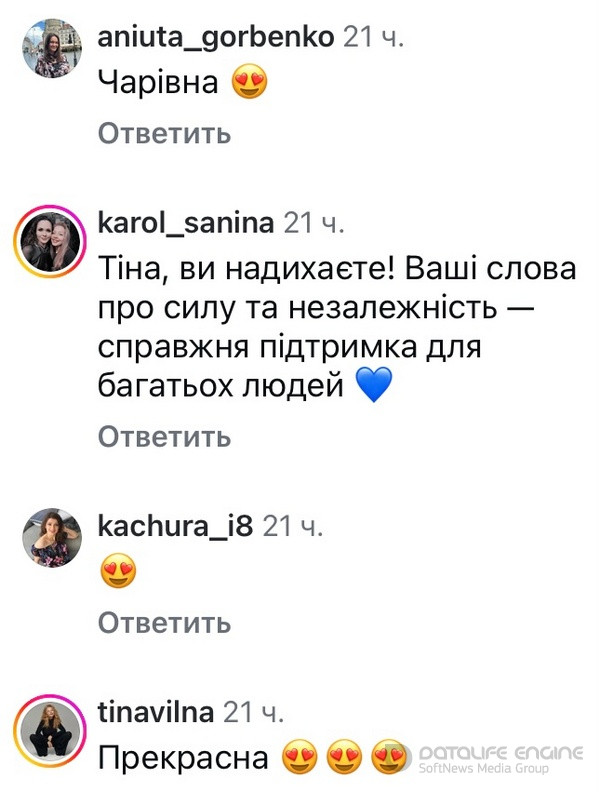
Task: Visit kachura_i8's profile via username
Action: tap(175, 524)
